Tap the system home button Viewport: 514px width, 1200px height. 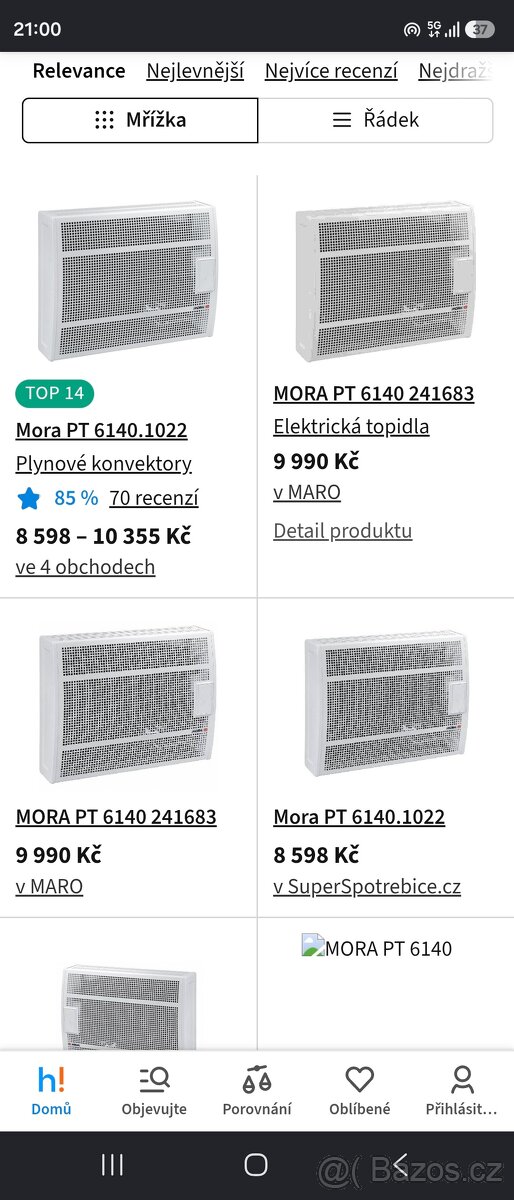tap(256, 1165)
